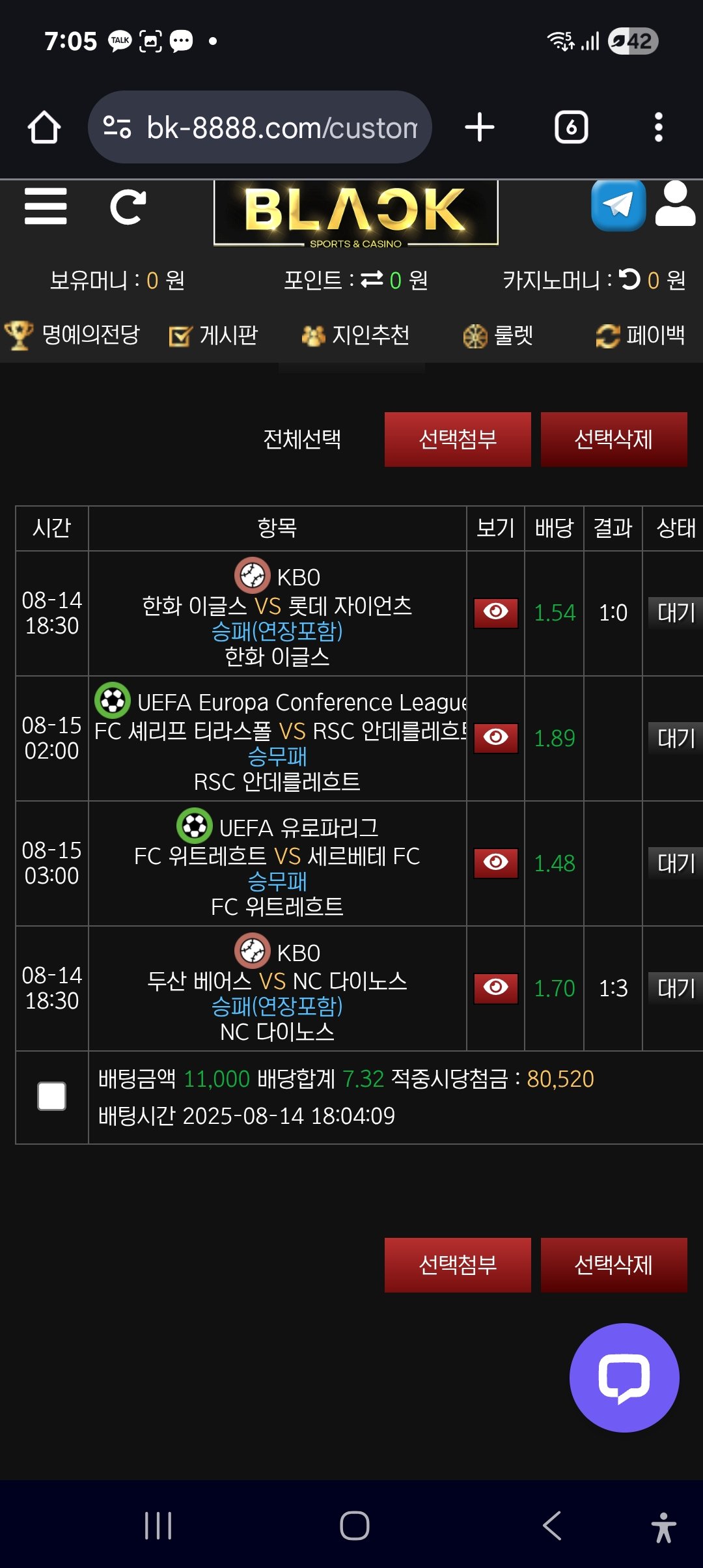Check the bet slip checkbox
Image resolution: width=703 pixels, height=1568 pixels.
[x=52, y=1097]
